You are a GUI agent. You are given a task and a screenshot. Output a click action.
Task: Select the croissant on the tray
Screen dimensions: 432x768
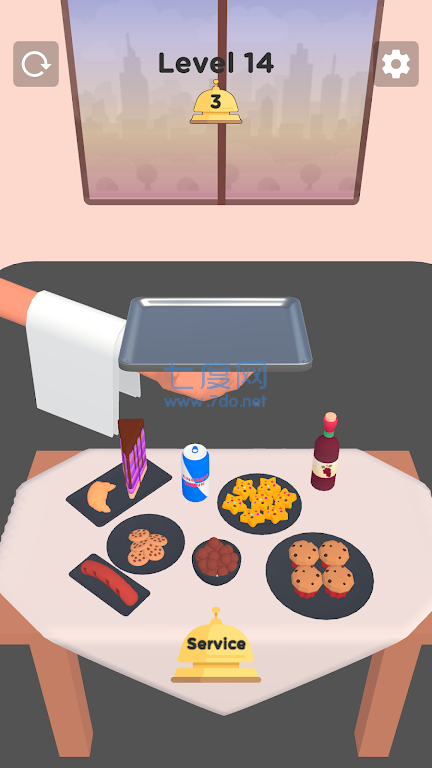point(100,496)
